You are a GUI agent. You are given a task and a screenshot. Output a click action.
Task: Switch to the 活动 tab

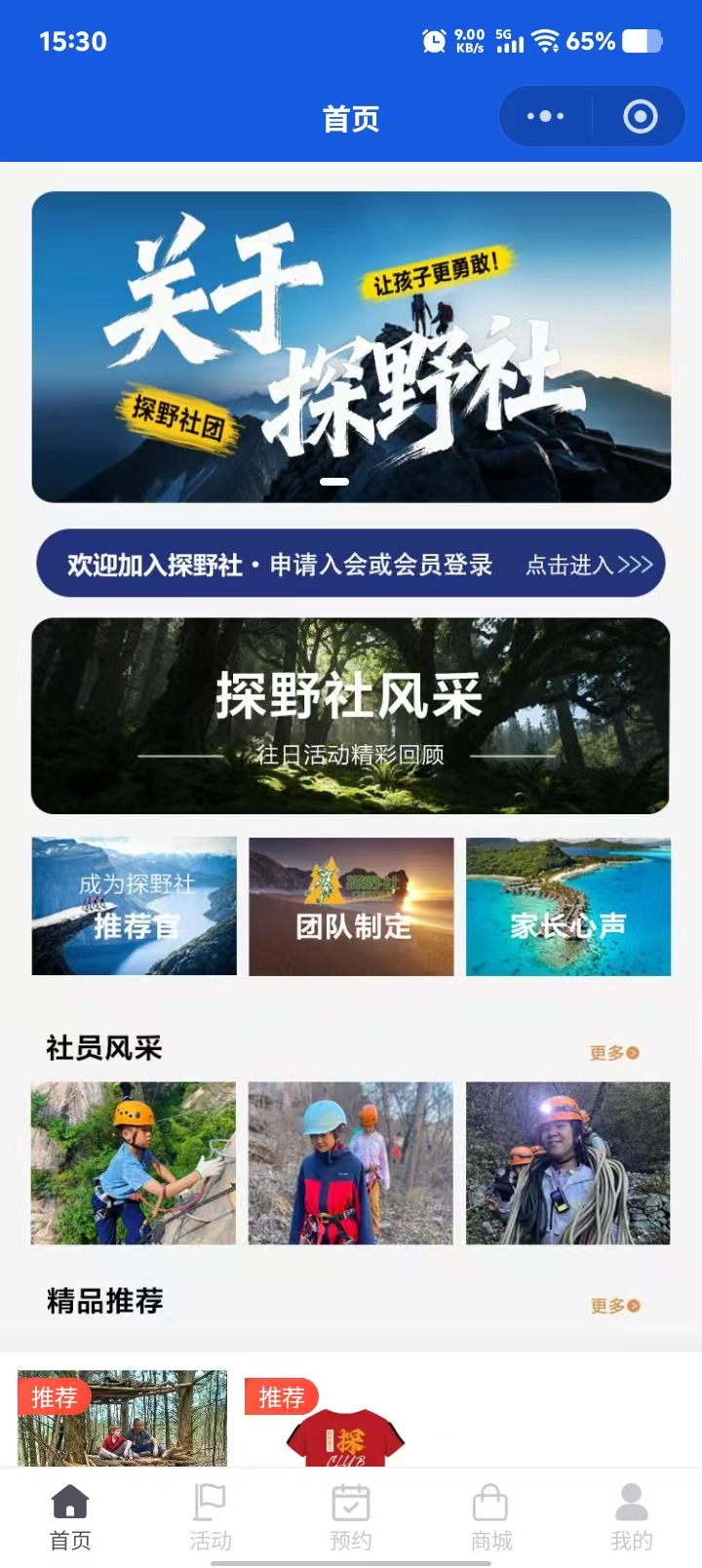click(x=211, y=1517)
